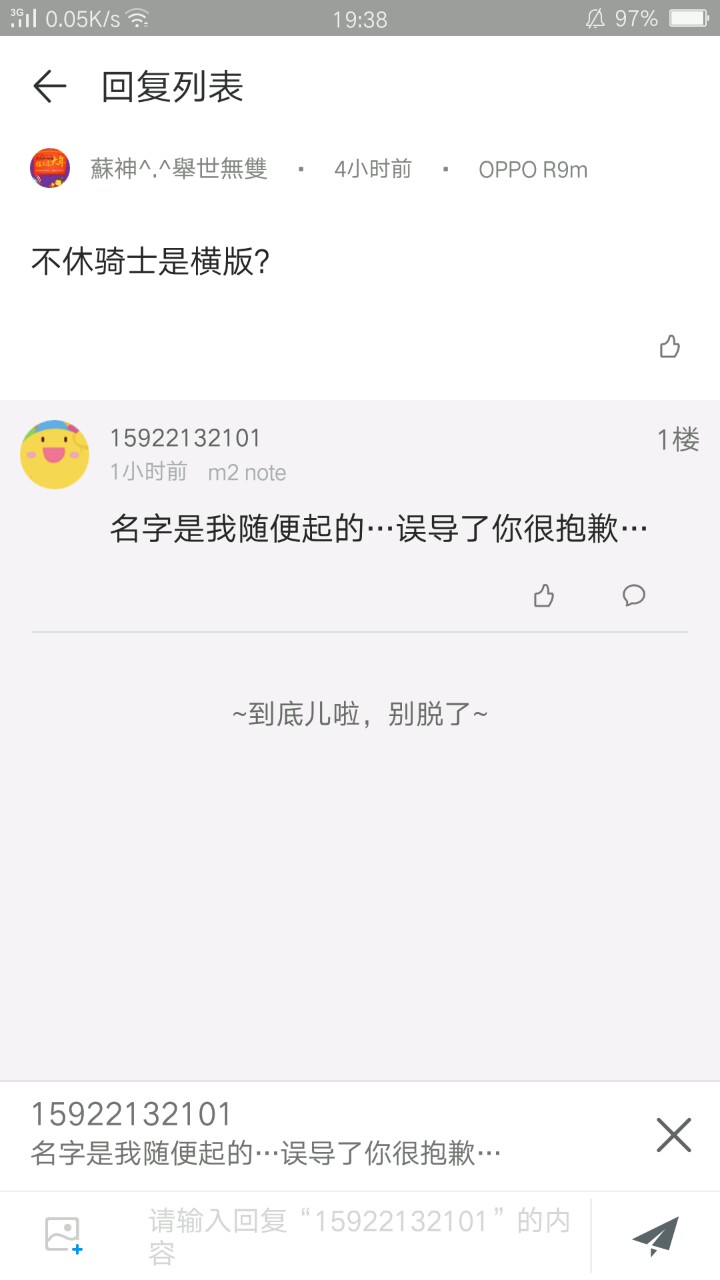Screen dimensions: 720x1280
Task: Attach an image to the reply
Action: 63,1235
